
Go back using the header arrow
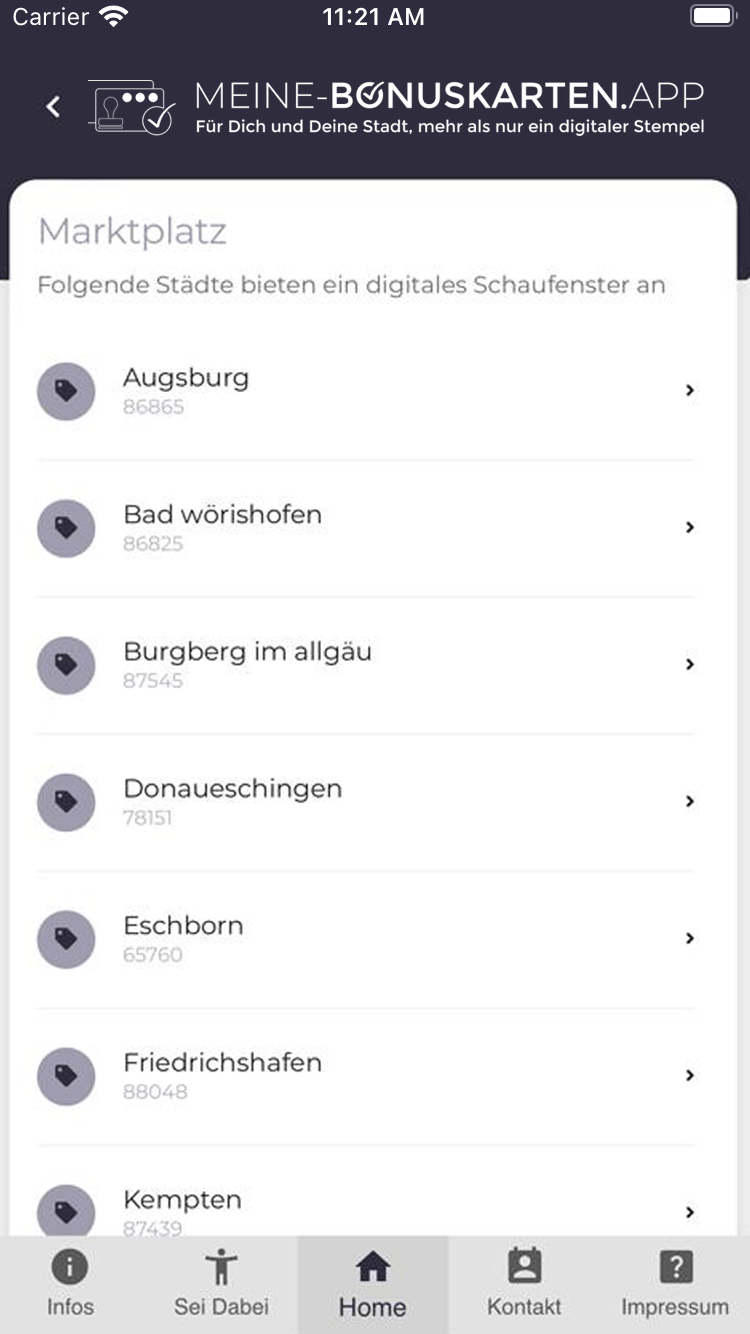53,107
